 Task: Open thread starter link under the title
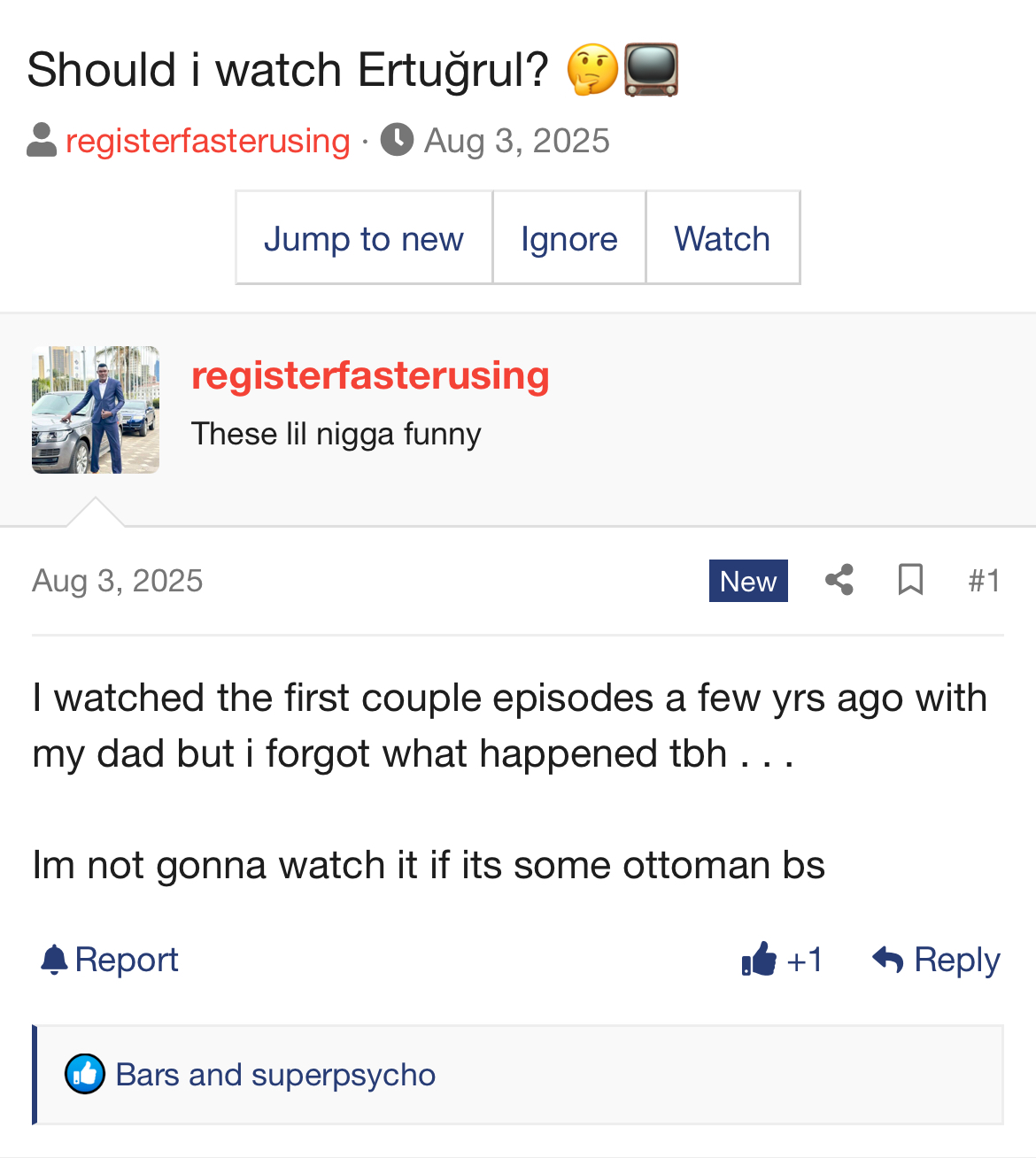tap(207, 141)
